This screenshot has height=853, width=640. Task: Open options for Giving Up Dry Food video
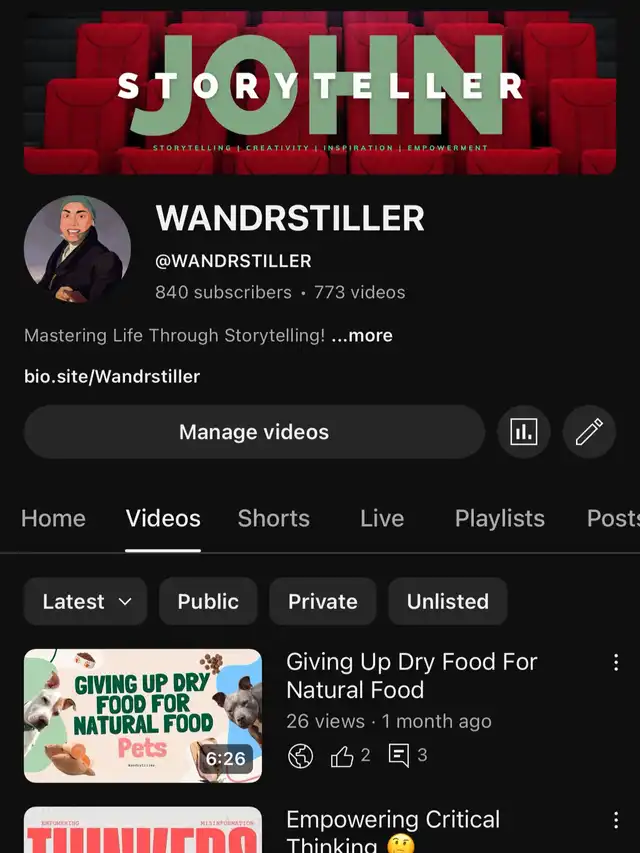[x=615, y=662]
